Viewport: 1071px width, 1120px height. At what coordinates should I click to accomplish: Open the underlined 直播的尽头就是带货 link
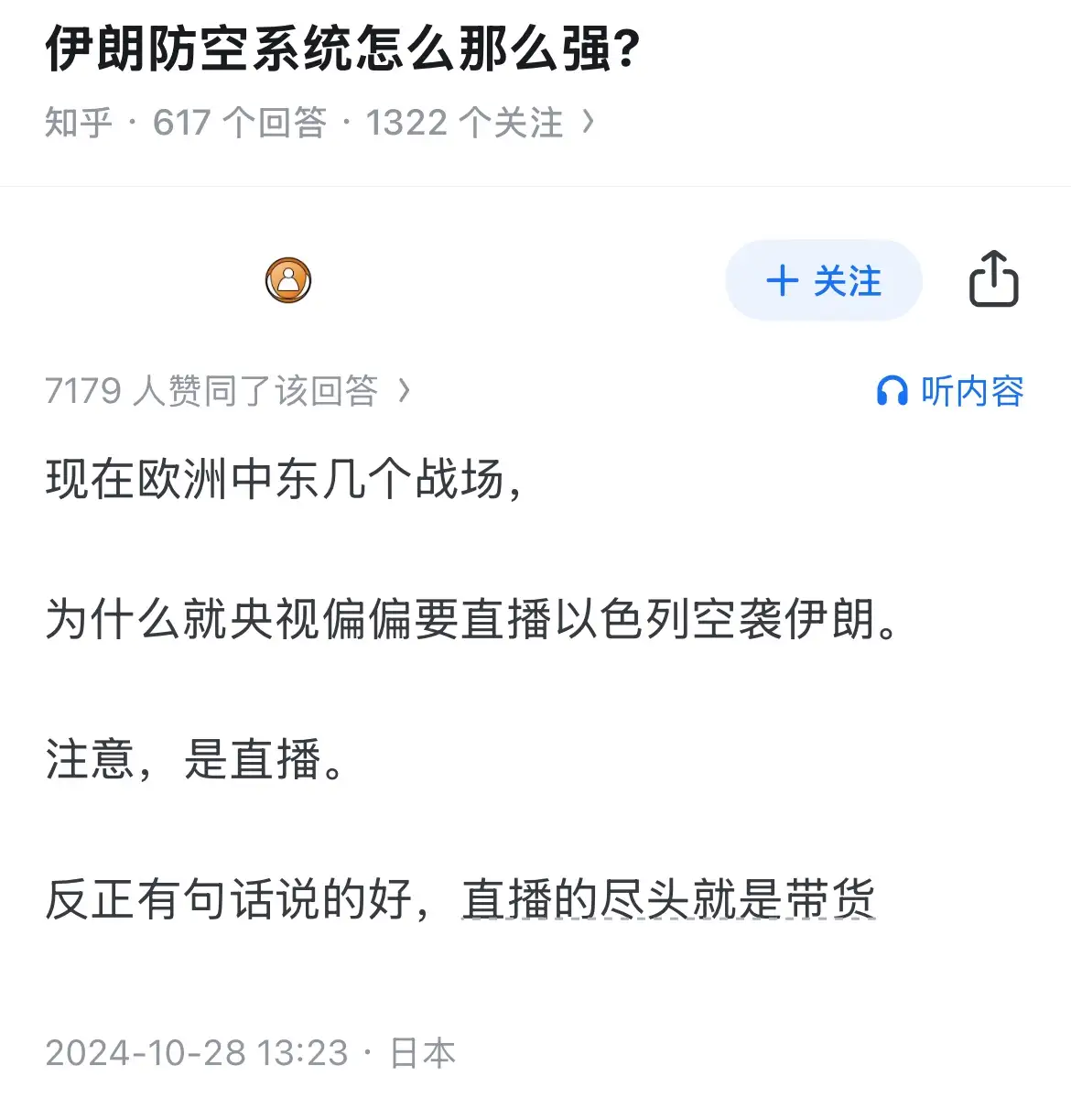pos(668,898)
